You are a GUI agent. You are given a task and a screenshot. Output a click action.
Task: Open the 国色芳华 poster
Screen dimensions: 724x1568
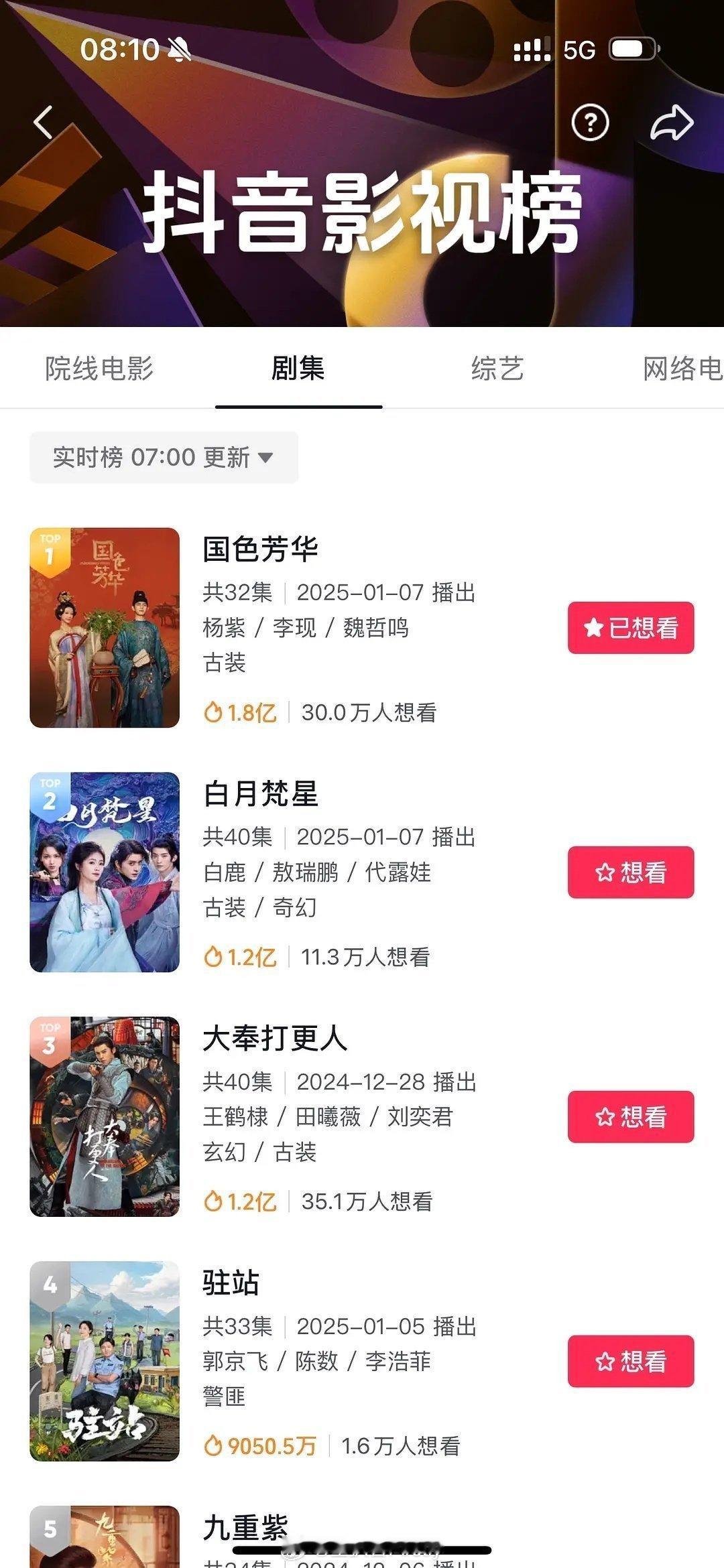point(105,628)
